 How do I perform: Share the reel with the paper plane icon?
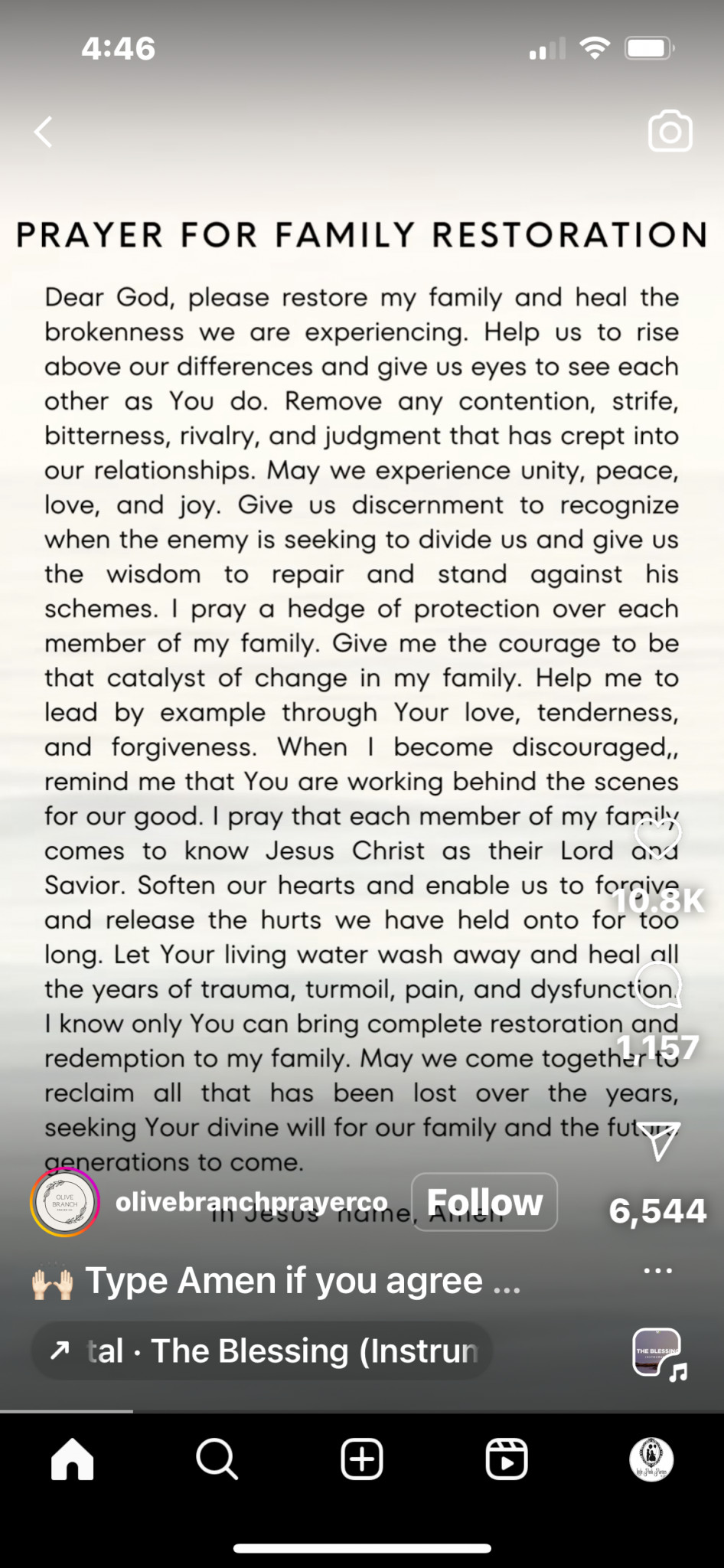658,1142
